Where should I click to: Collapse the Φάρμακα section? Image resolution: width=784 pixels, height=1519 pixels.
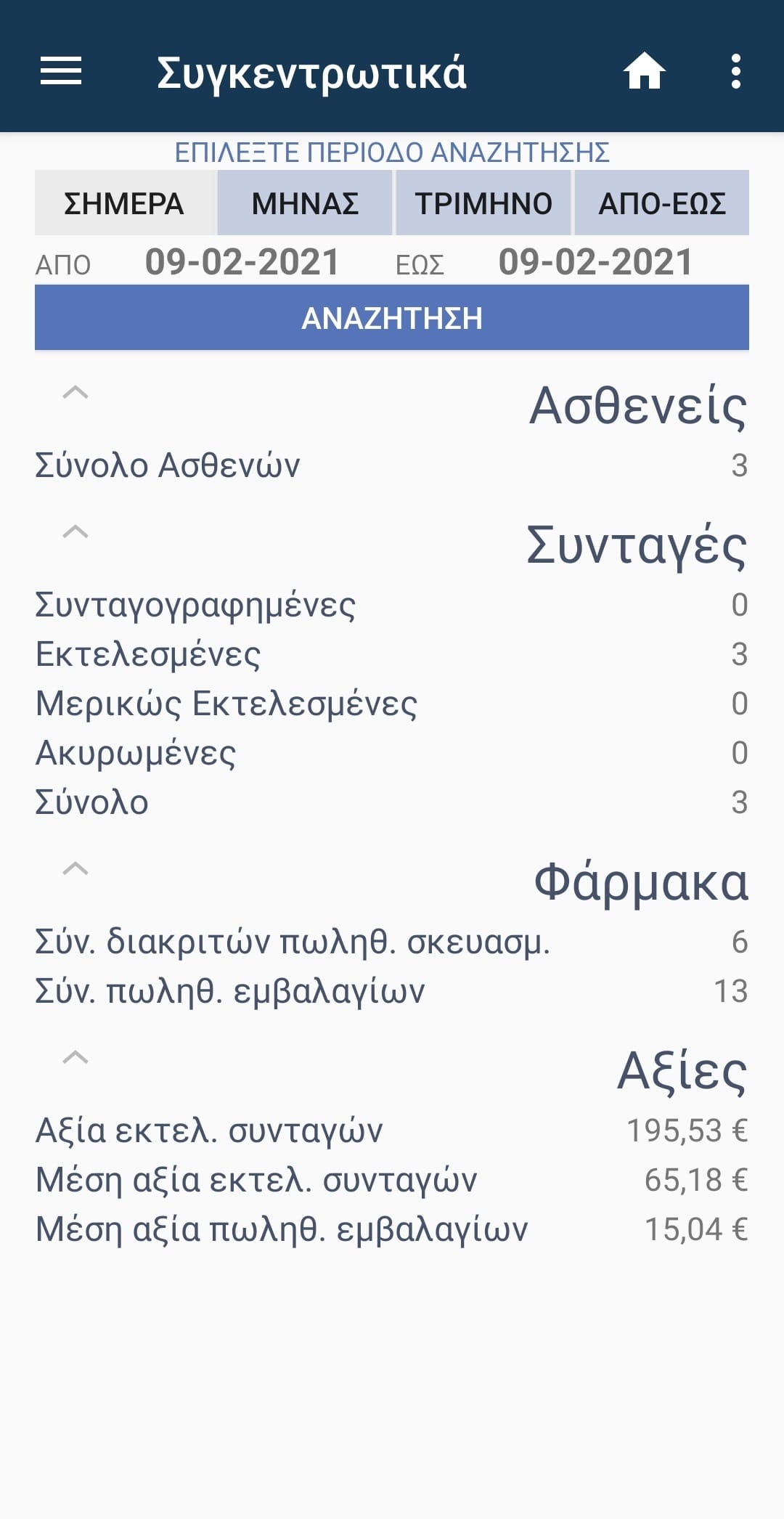(x=75, y=868)
